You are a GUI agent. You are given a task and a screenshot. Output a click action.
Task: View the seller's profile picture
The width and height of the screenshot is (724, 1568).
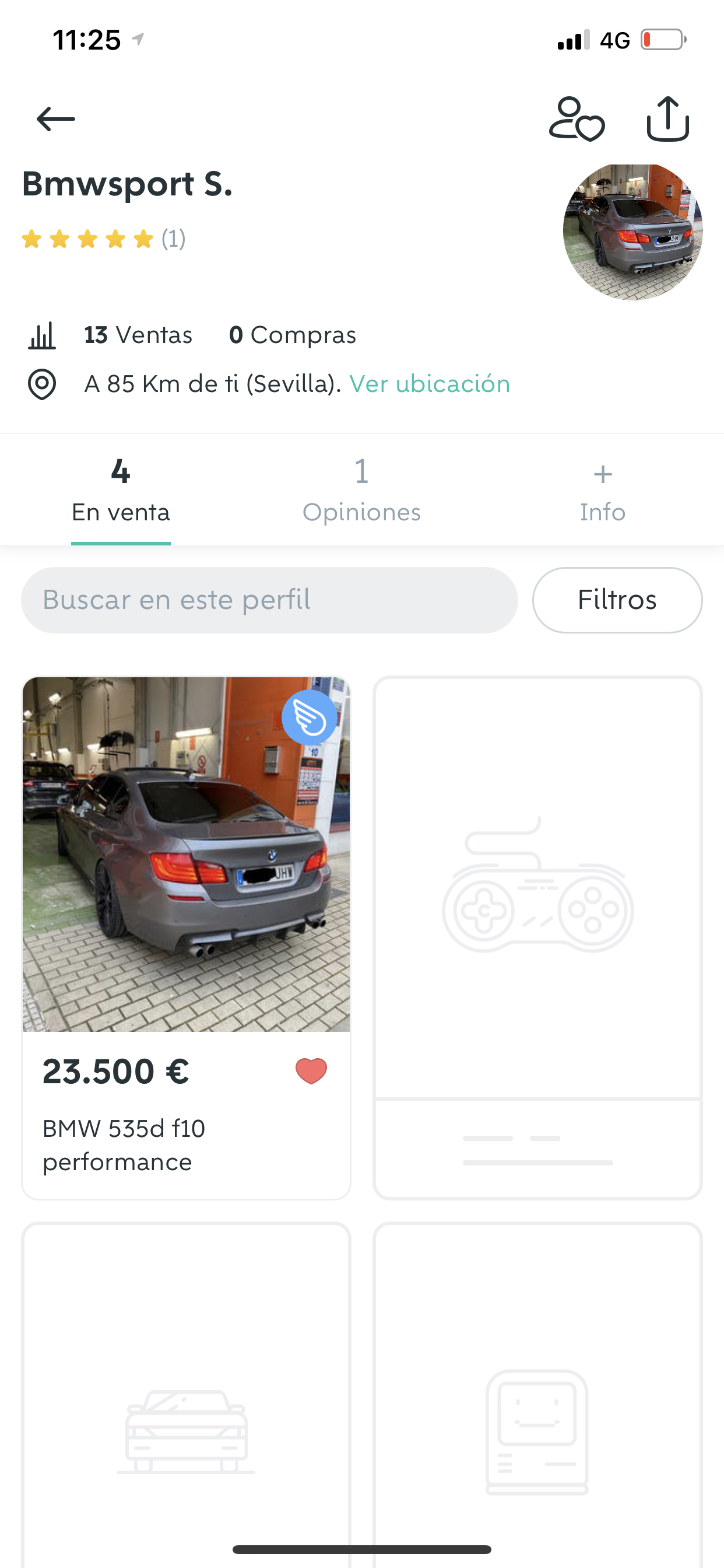632,232
